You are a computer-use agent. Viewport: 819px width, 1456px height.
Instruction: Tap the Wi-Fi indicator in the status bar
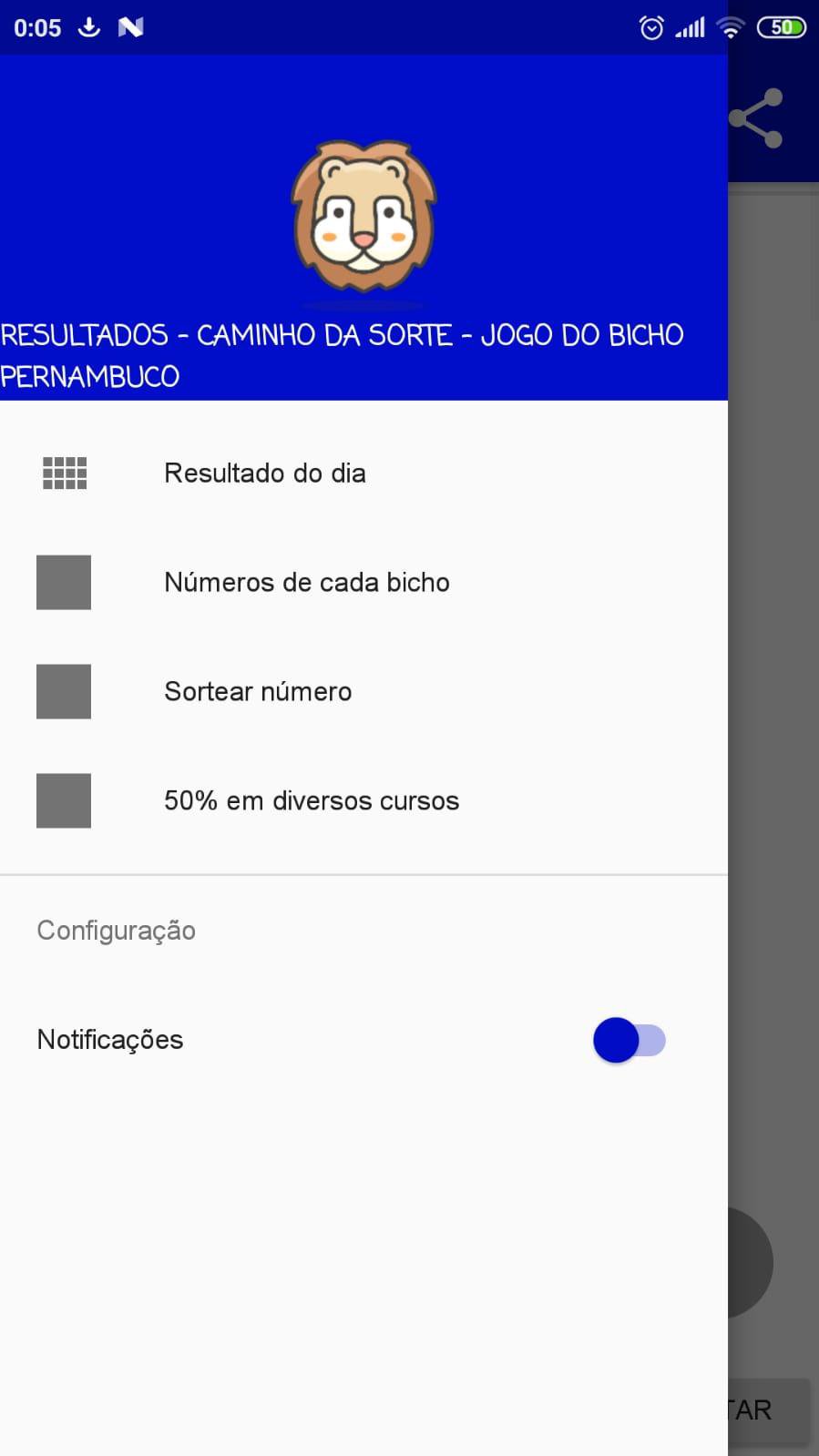(729, 26)
